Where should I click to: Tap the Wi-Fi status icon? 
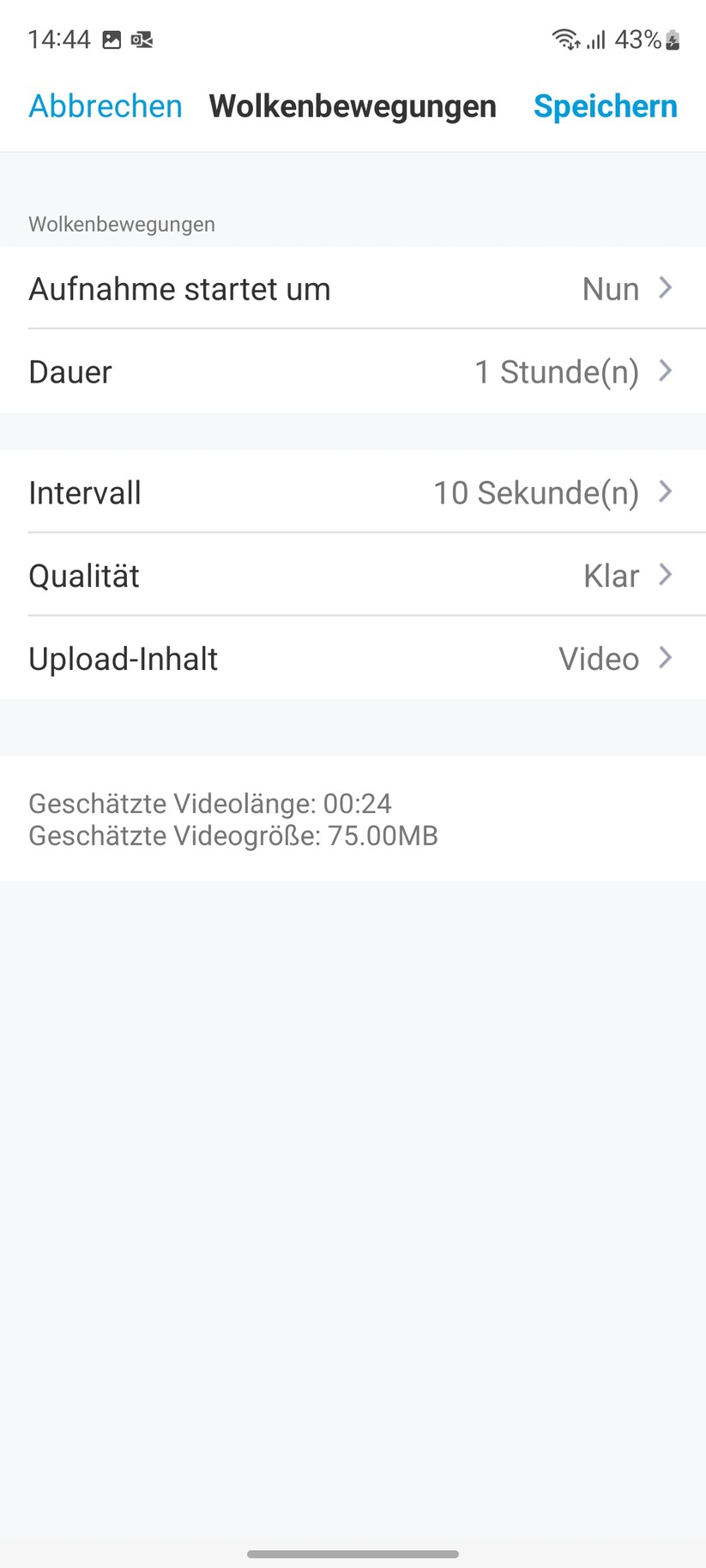(x=566, y=39)
